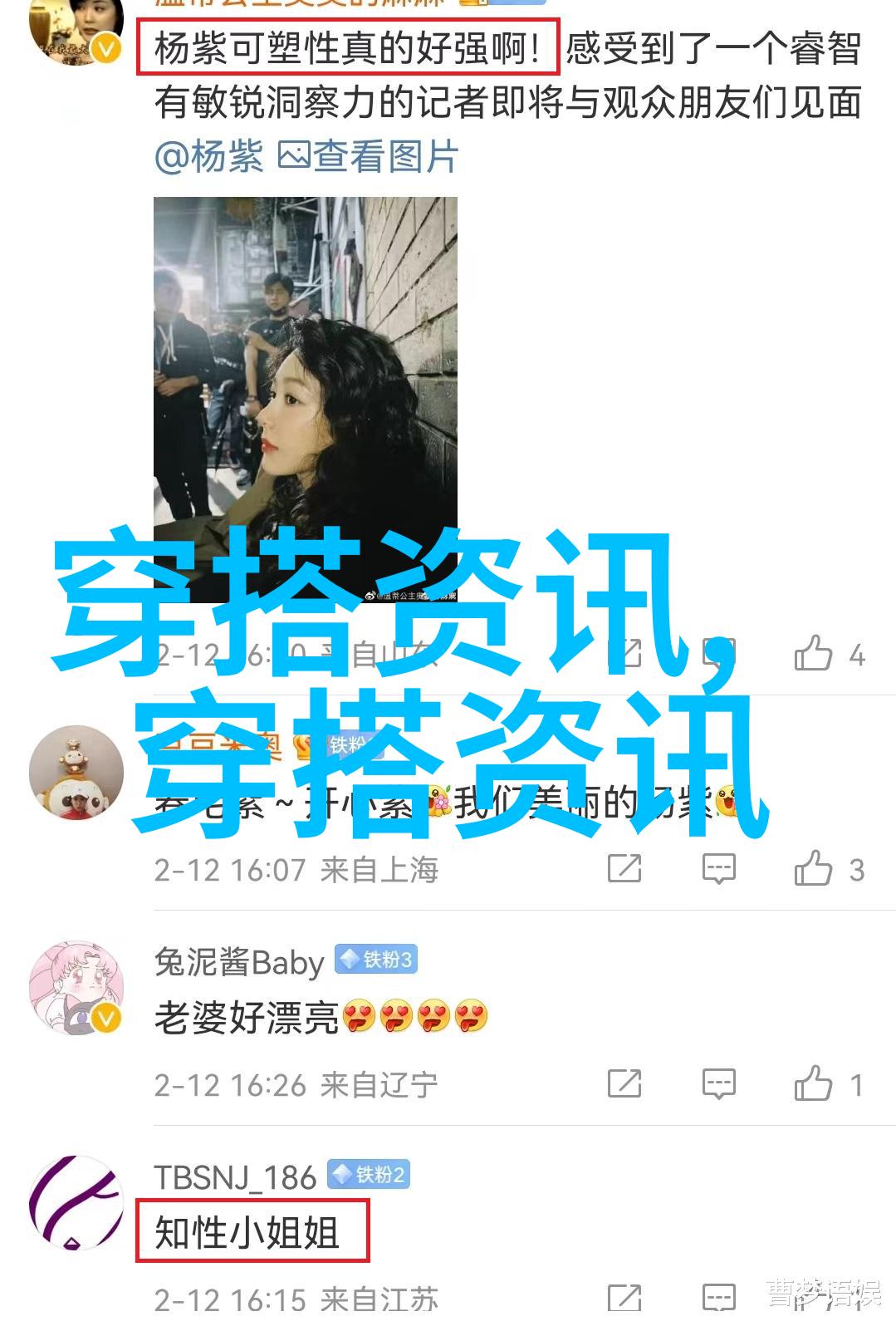Reply to 兔泥酱Baby's comment
This screenshot has width=896, height=1326.
coord(718,1084)
